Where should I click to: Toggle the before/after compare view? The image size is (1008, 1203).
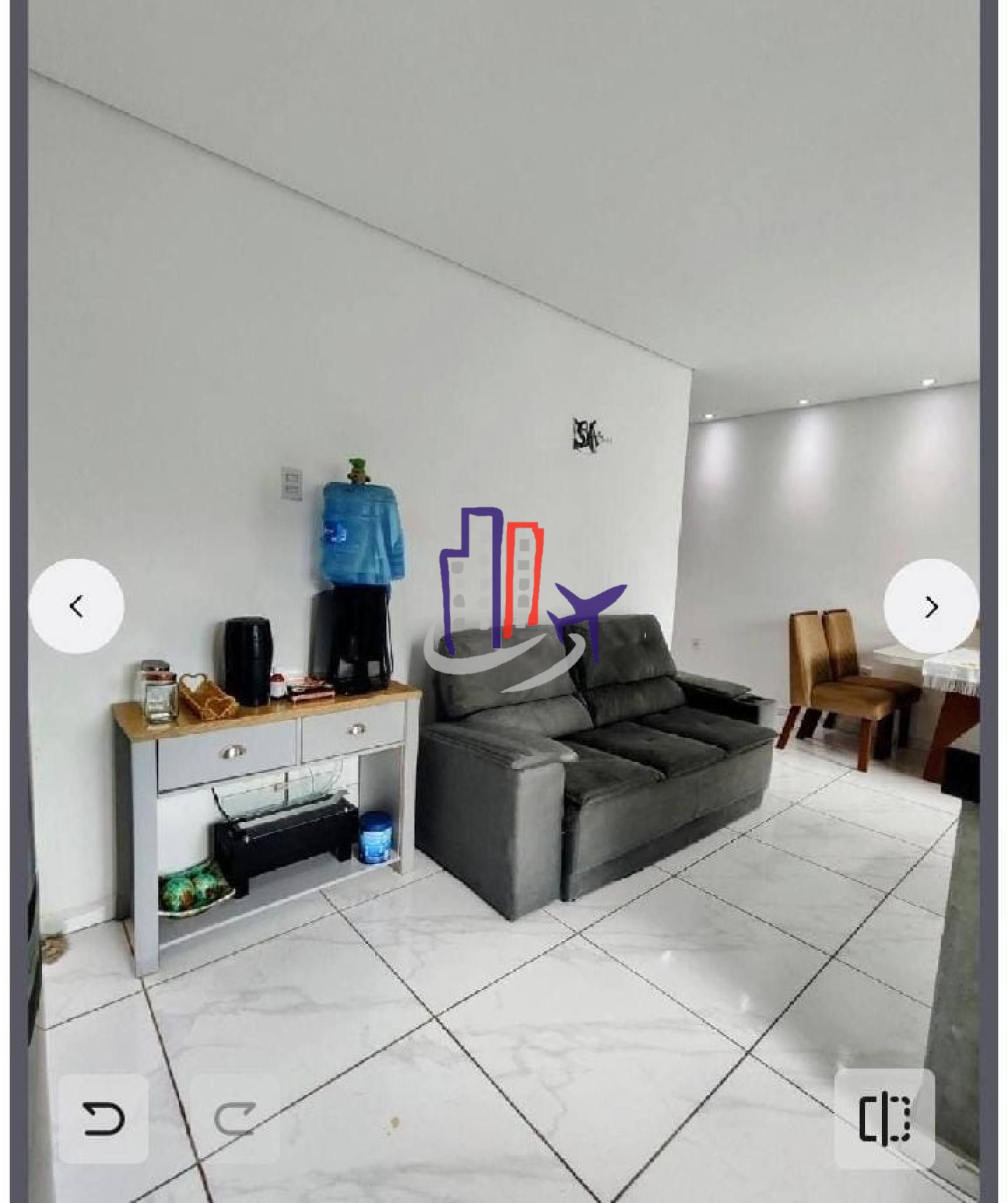pyautogui.click(x=885, y=1118)
